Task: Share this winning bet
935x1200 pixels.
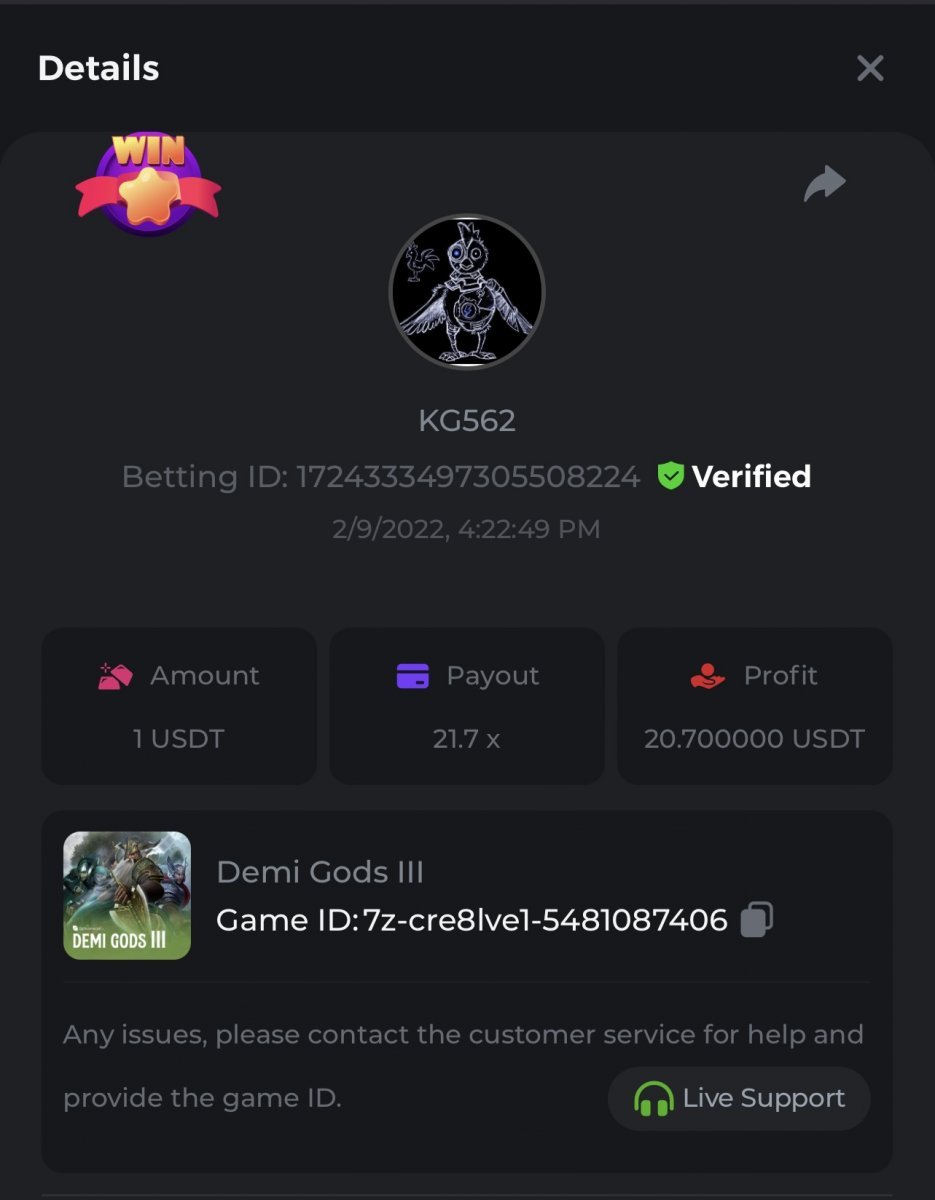Action: pyautogui.click(x=825, y=184)
